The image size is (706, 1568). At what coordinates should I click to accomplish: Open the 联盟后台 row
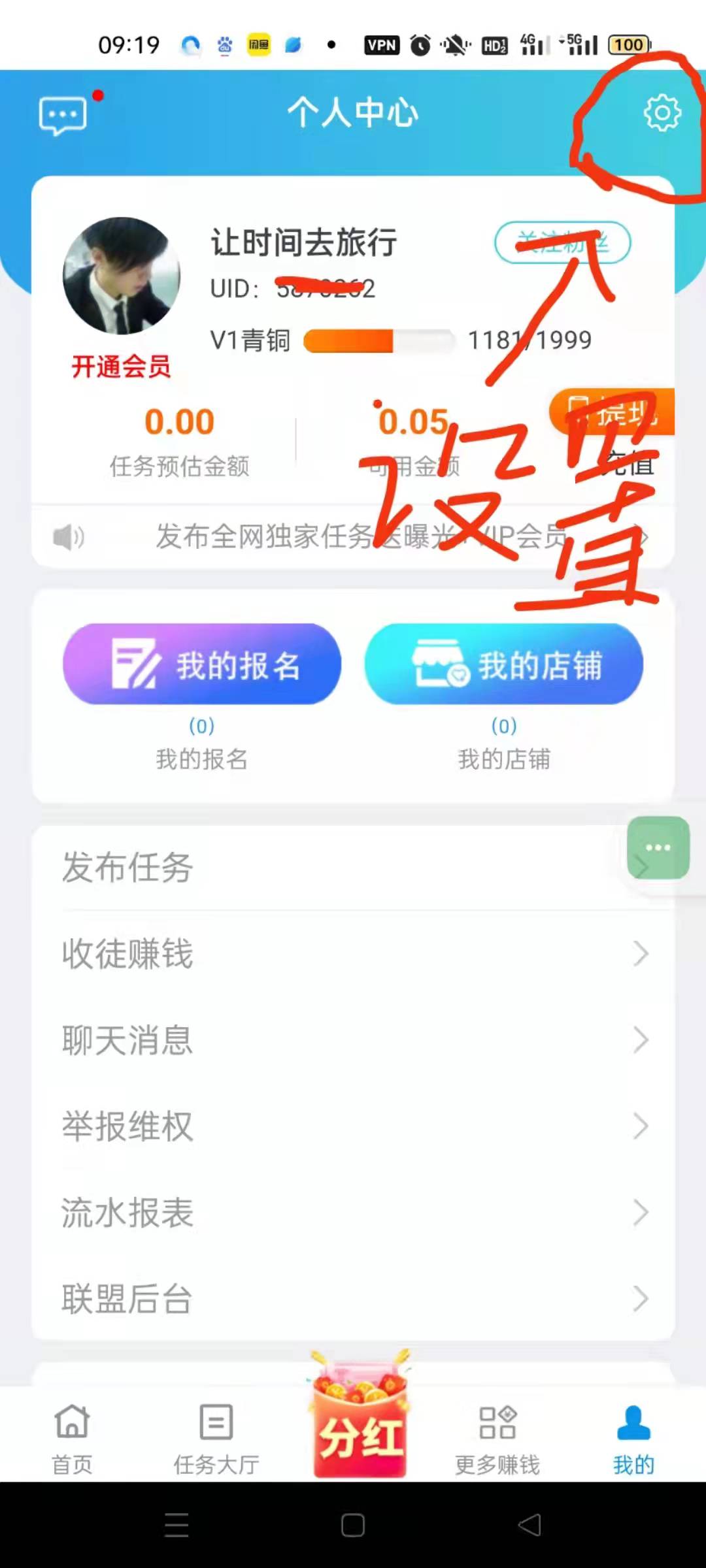pyautogui.click(x=353, y=1299)
